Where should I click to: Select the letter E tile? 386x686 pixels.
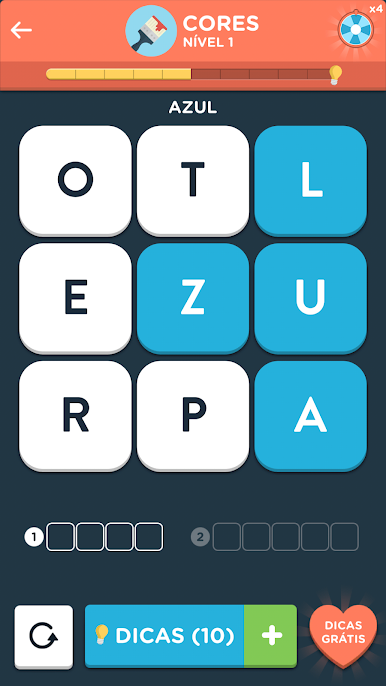(x=75, y=298)
